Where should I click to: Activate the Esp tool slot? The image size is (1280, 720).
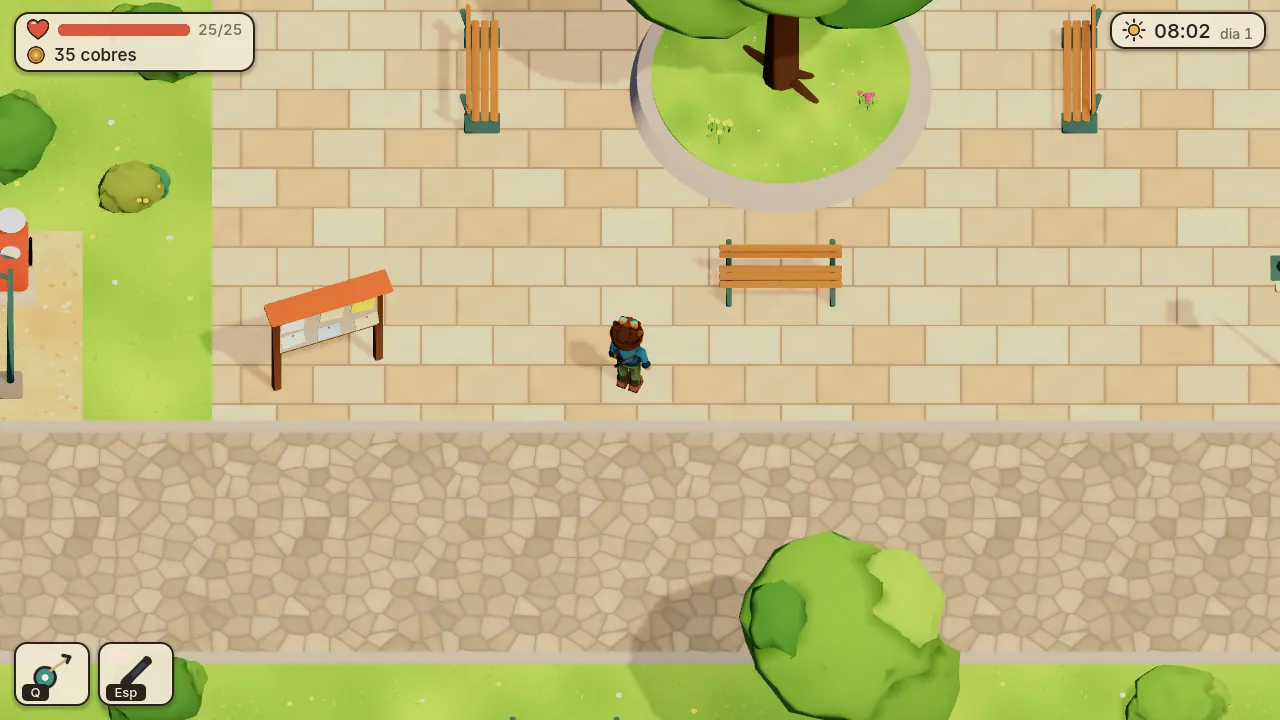pyautogui.click(x=136, y=674)
